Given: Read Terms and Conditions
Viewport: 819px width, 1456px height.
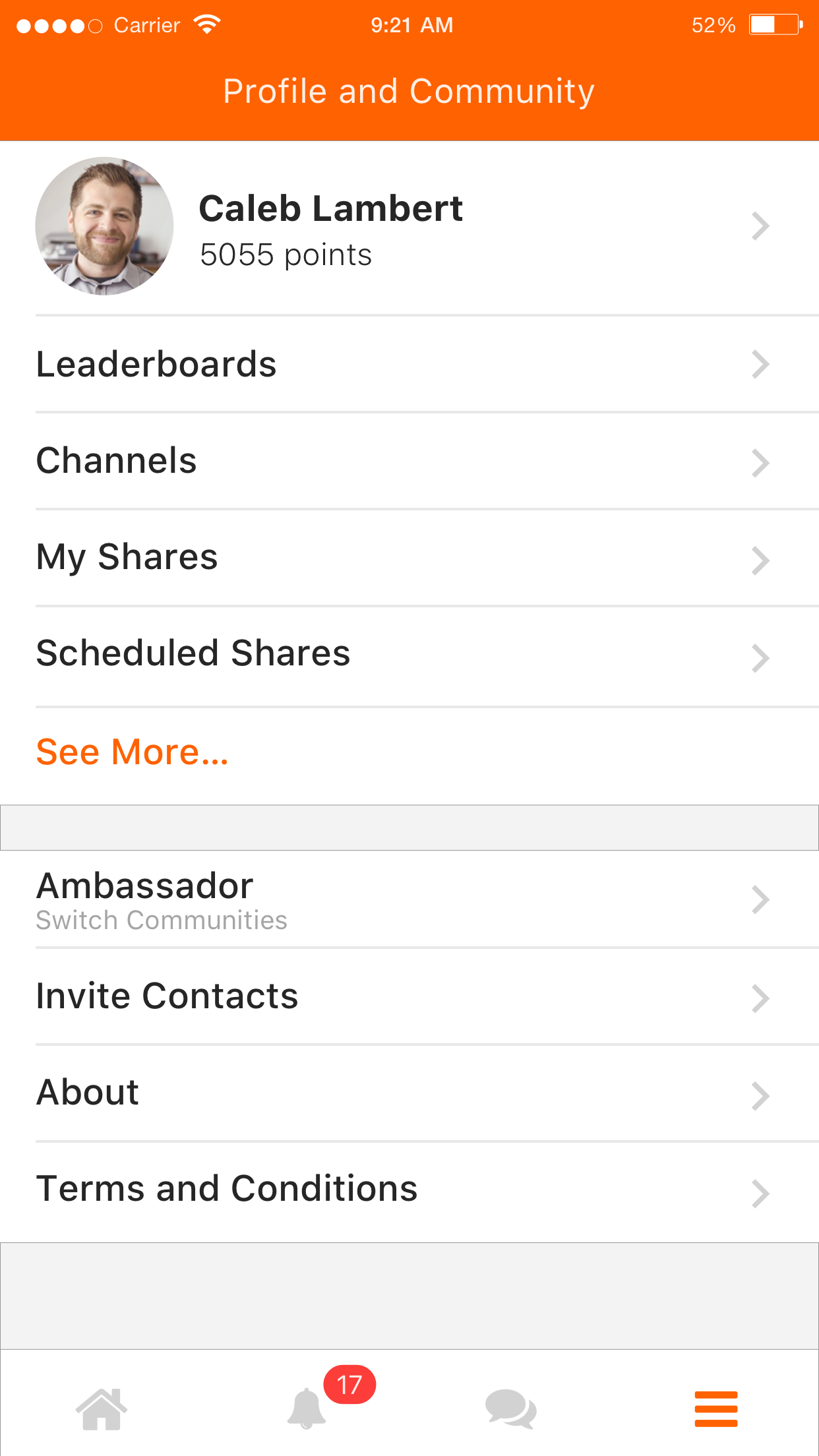Looking at the screenshot, I should click(409, 1190).
